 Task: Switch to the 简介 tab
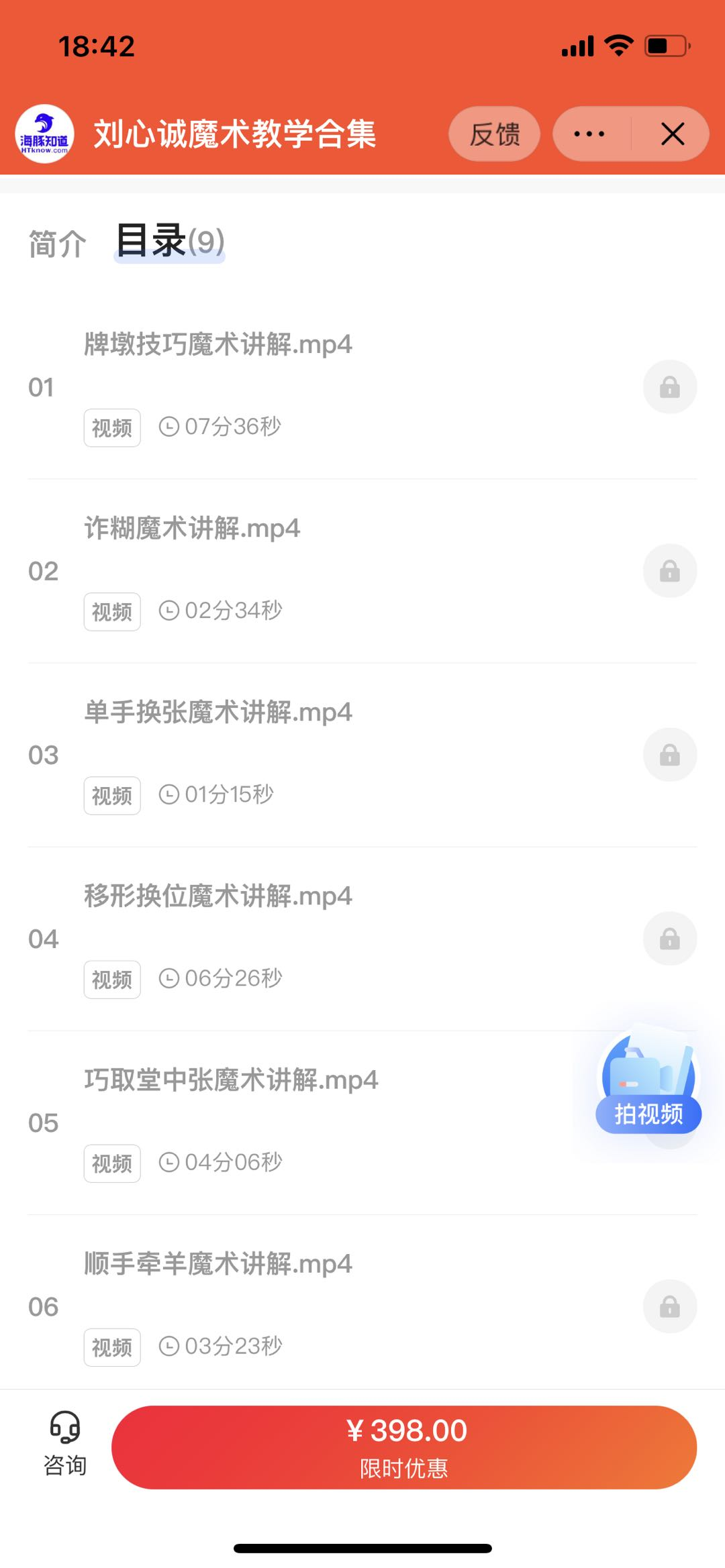click(58, 243)
